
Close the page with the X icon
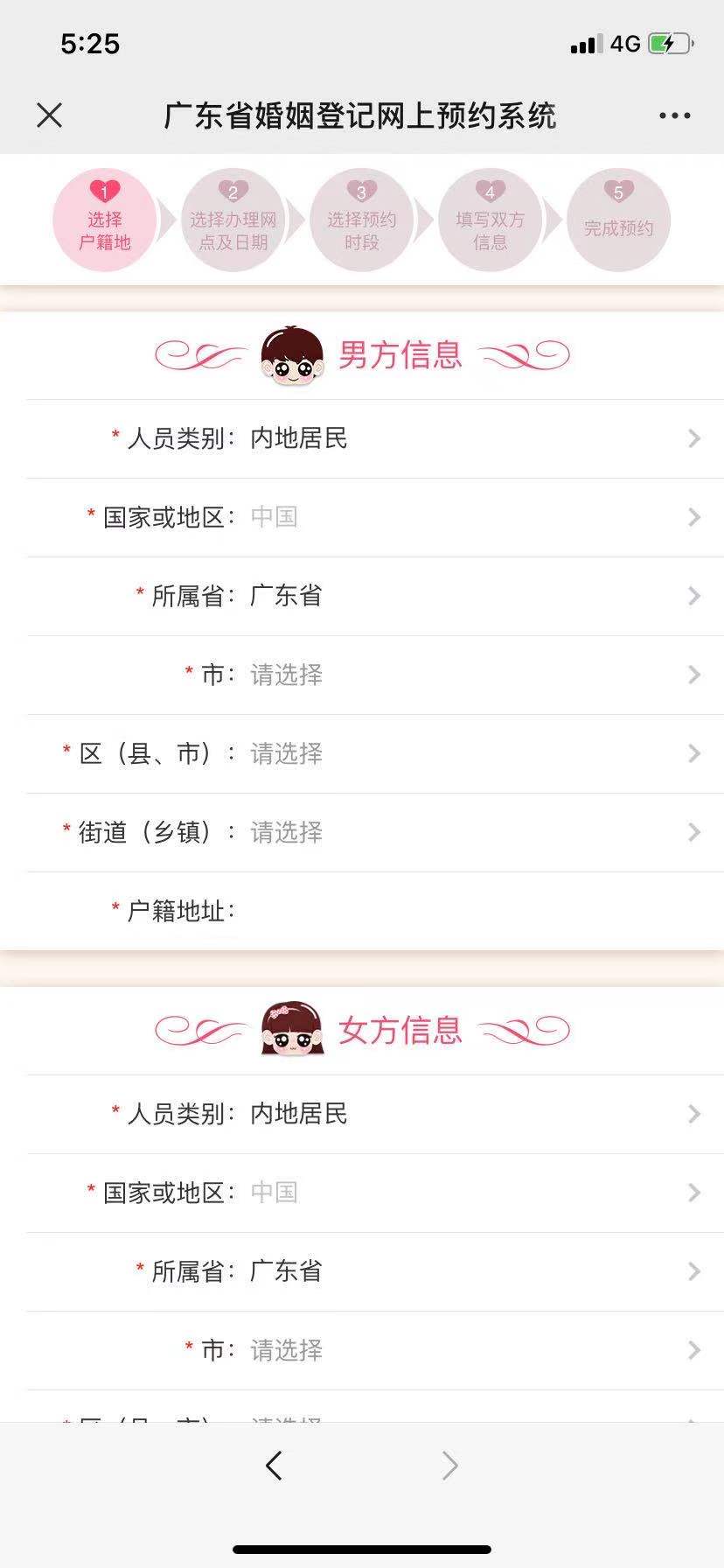[49, 115]
